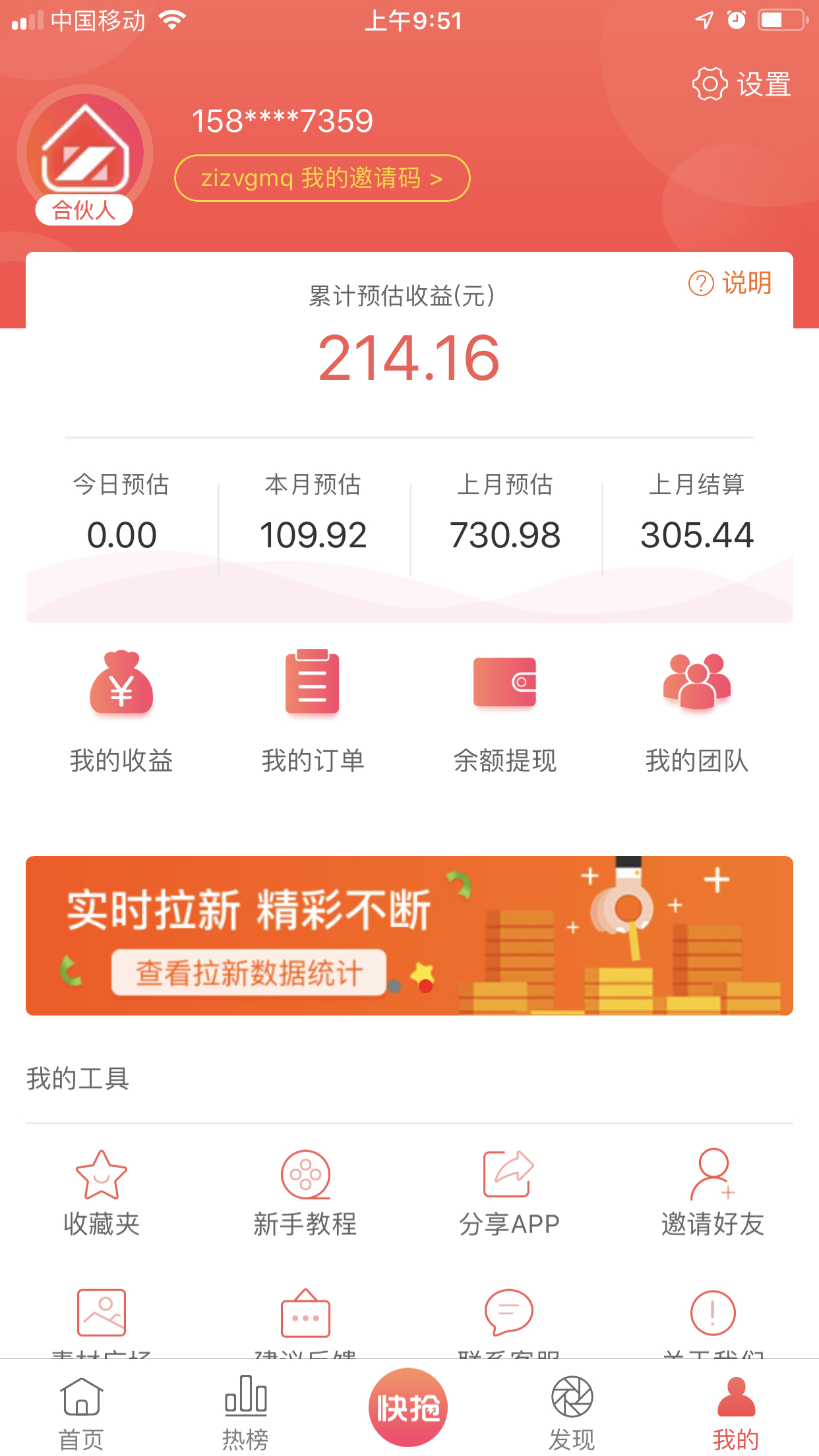The height and width of the screenshot is (1456, 819).
Task: Open the 设置 settings gear
Action: pyautogui.click(x=741, y=84)
